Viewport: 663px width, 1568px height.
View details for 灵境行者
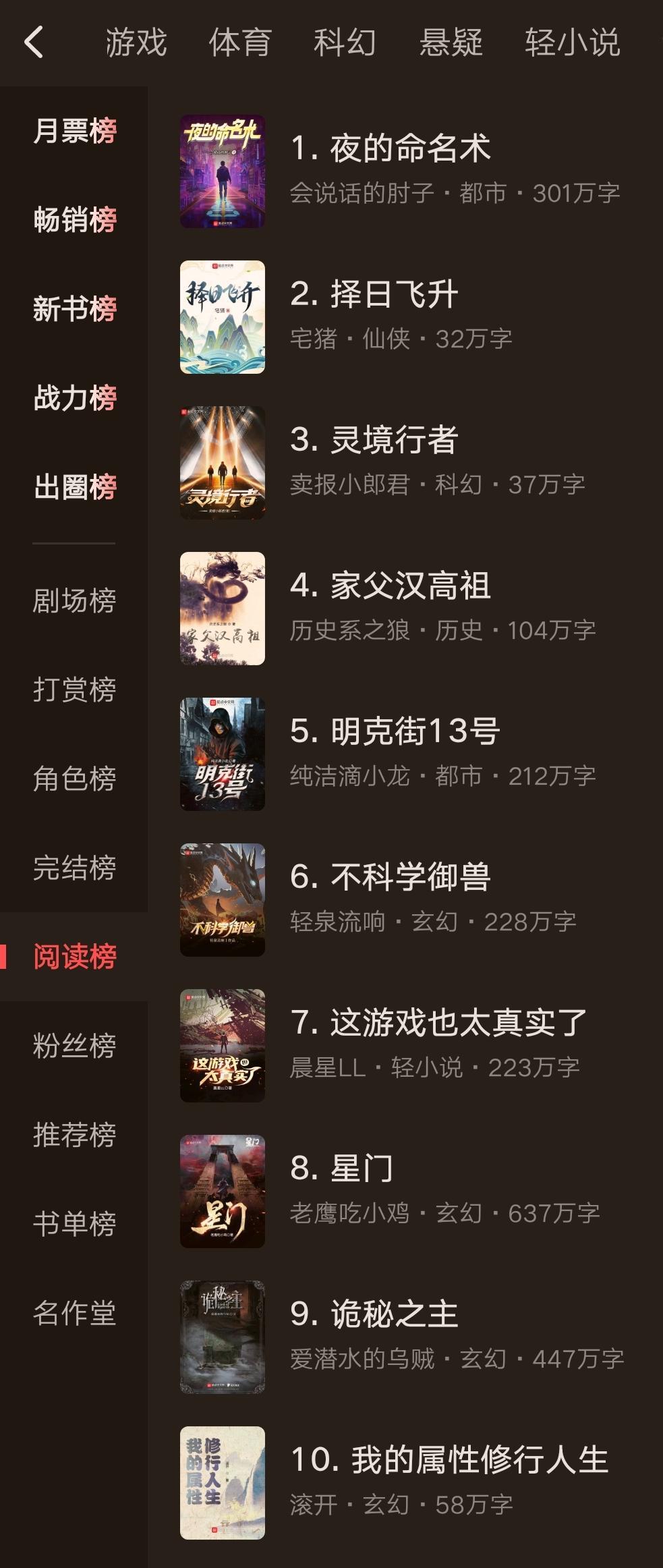click(374, 441)
